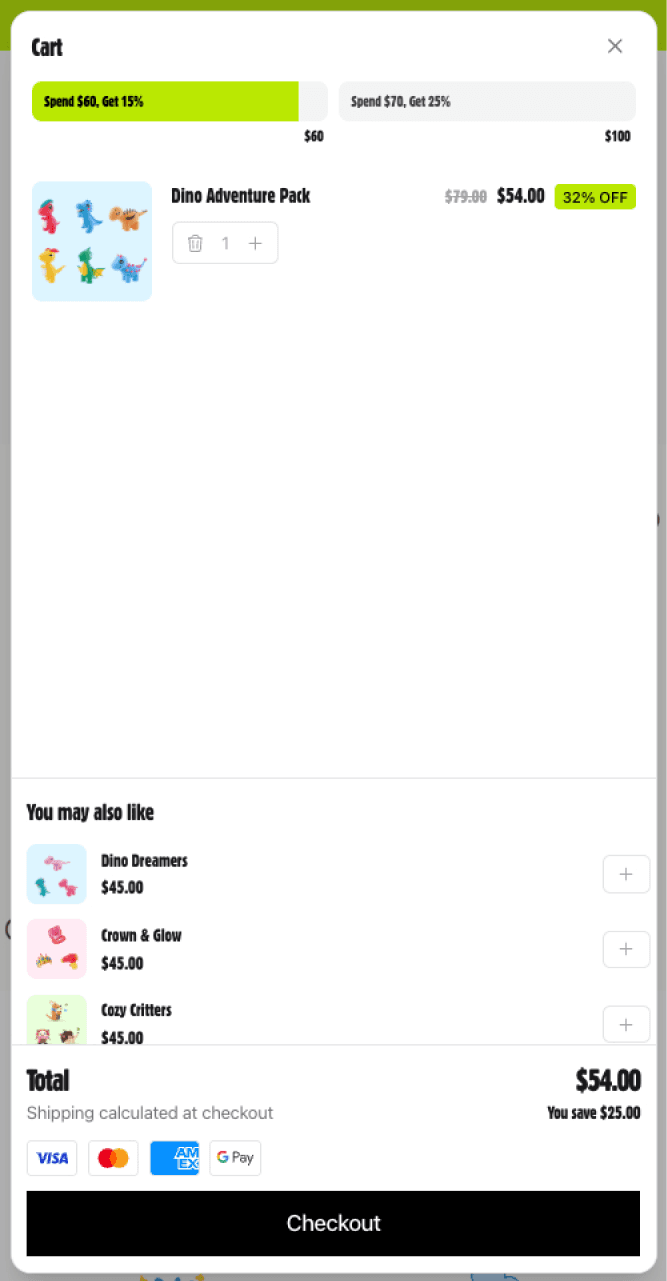Close the cart panel
Image resolution: width=667 pixels, height=1281 pixels.
coord(615,46)
